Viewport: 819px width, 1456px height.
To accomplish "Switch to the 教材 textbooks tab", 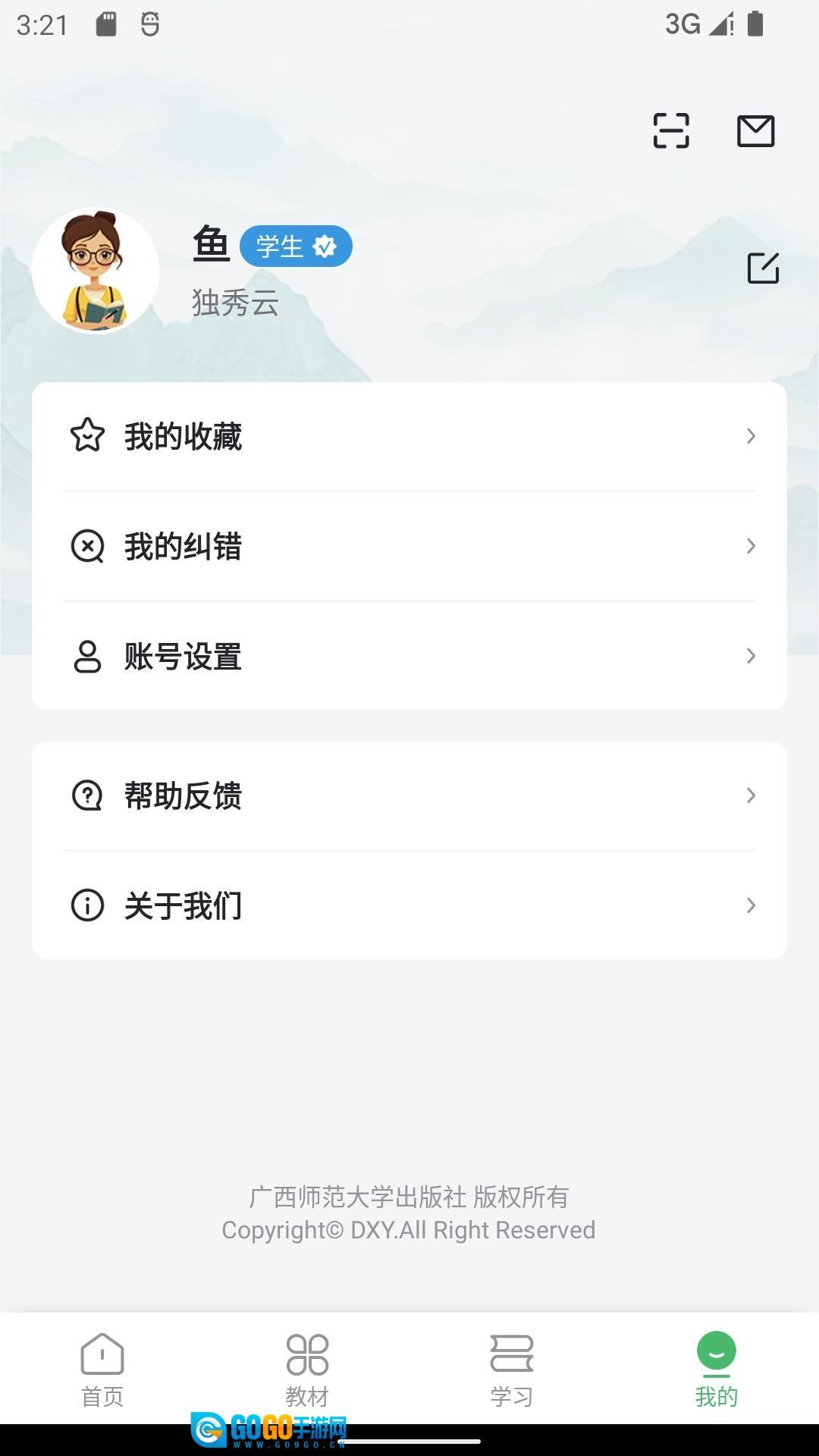I will pyautogui.click(x=307, y=1369).
